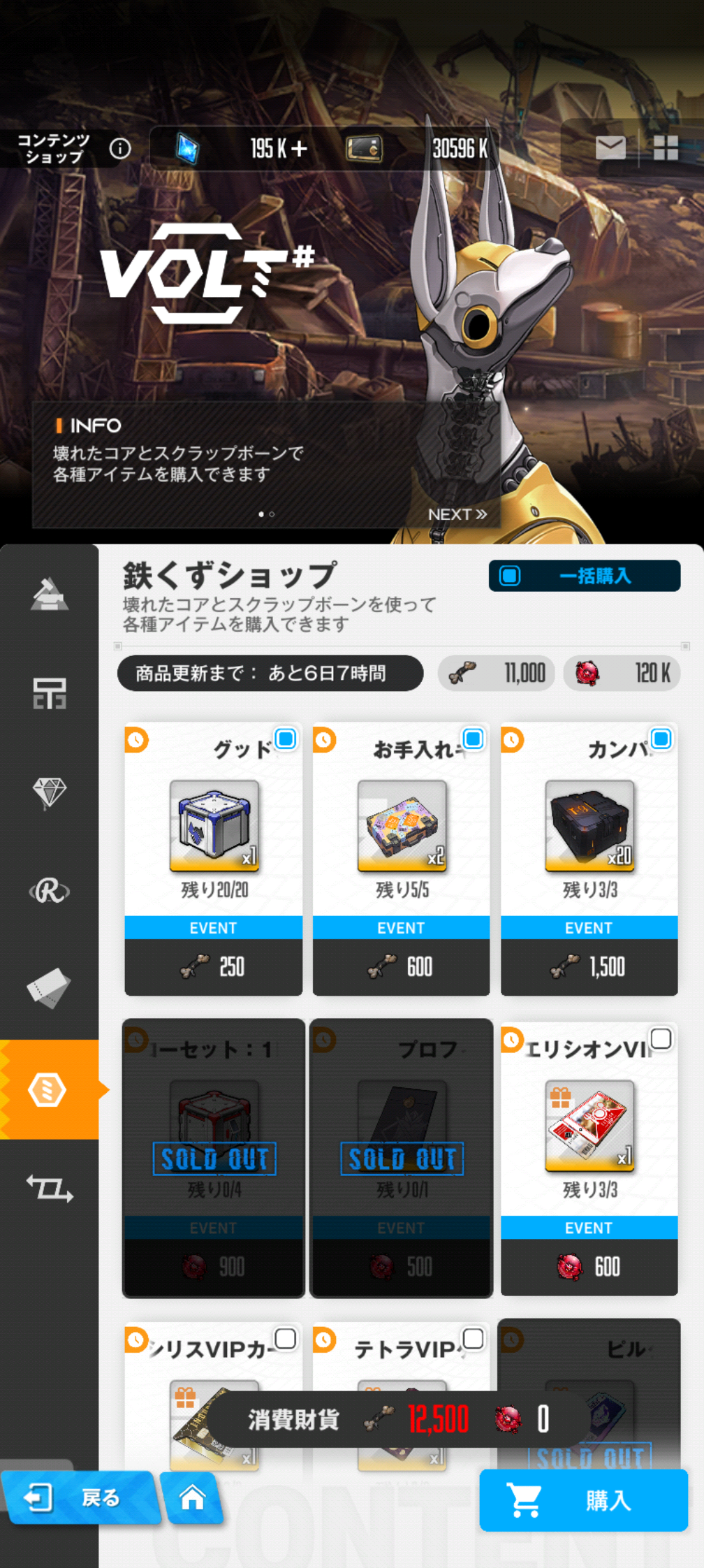The image size is (704, 1568).
Task: Add crystals with the plus next to 195 K
Action: pos(300,148)
